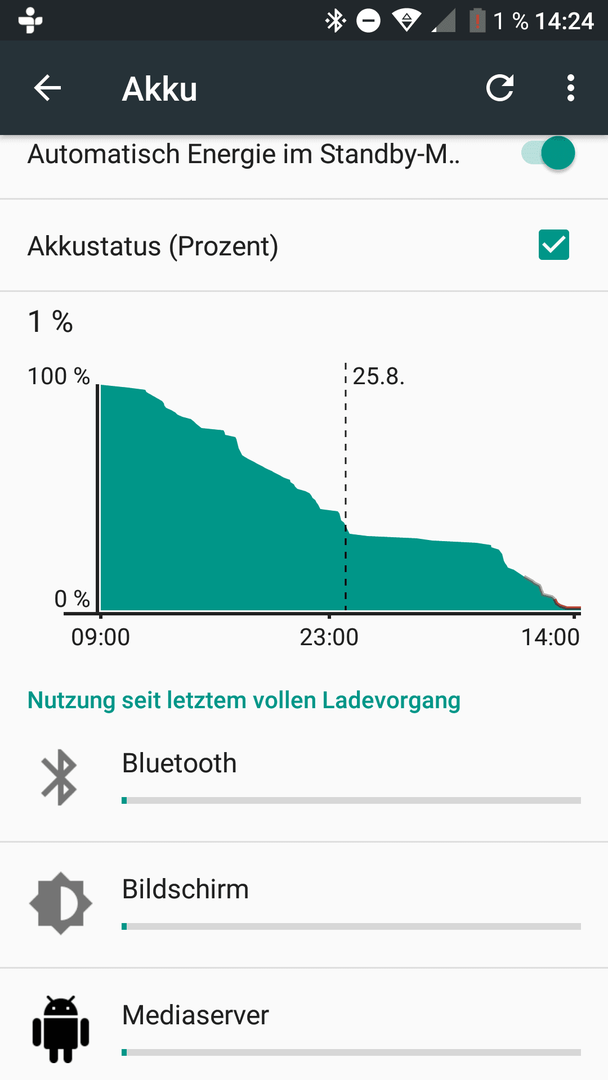This screenshot has height=1080, width=608.
Task: Open Mediaserver battery usage details
Action: tap(304, 1026)
